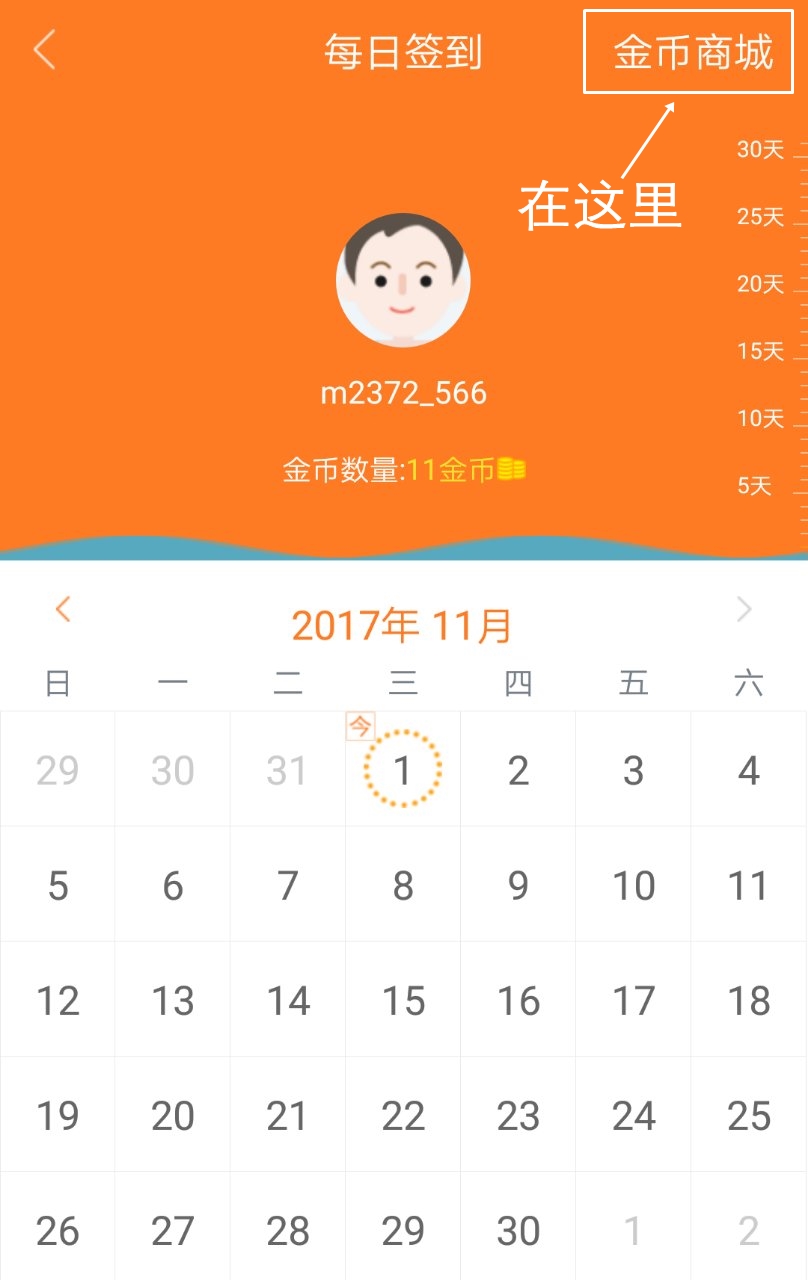Select November 8 on the calendar
The height and width of the screenshot is (1280, 808).
pos(403,885)
